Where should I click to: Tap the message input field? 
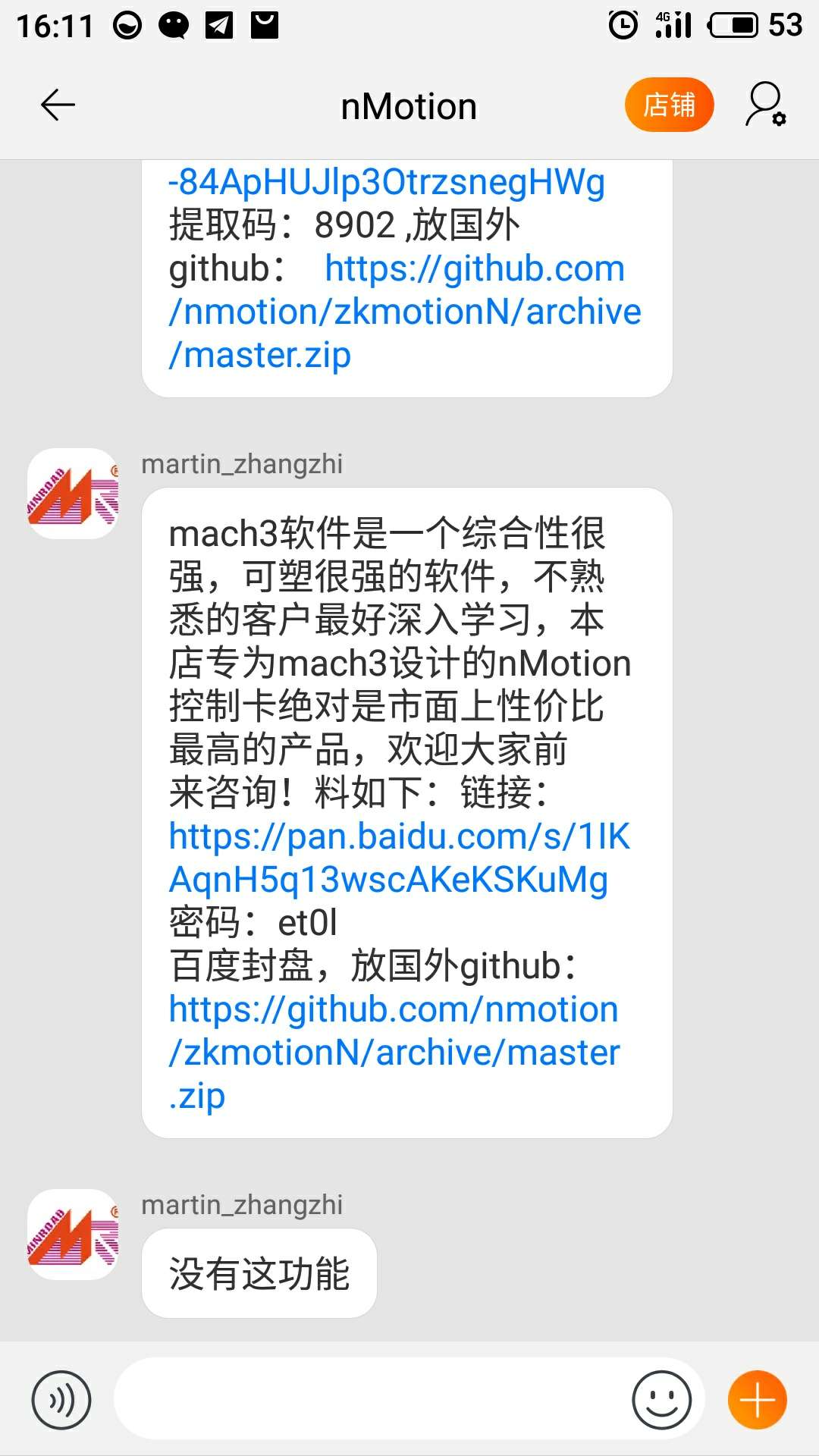372,1400
